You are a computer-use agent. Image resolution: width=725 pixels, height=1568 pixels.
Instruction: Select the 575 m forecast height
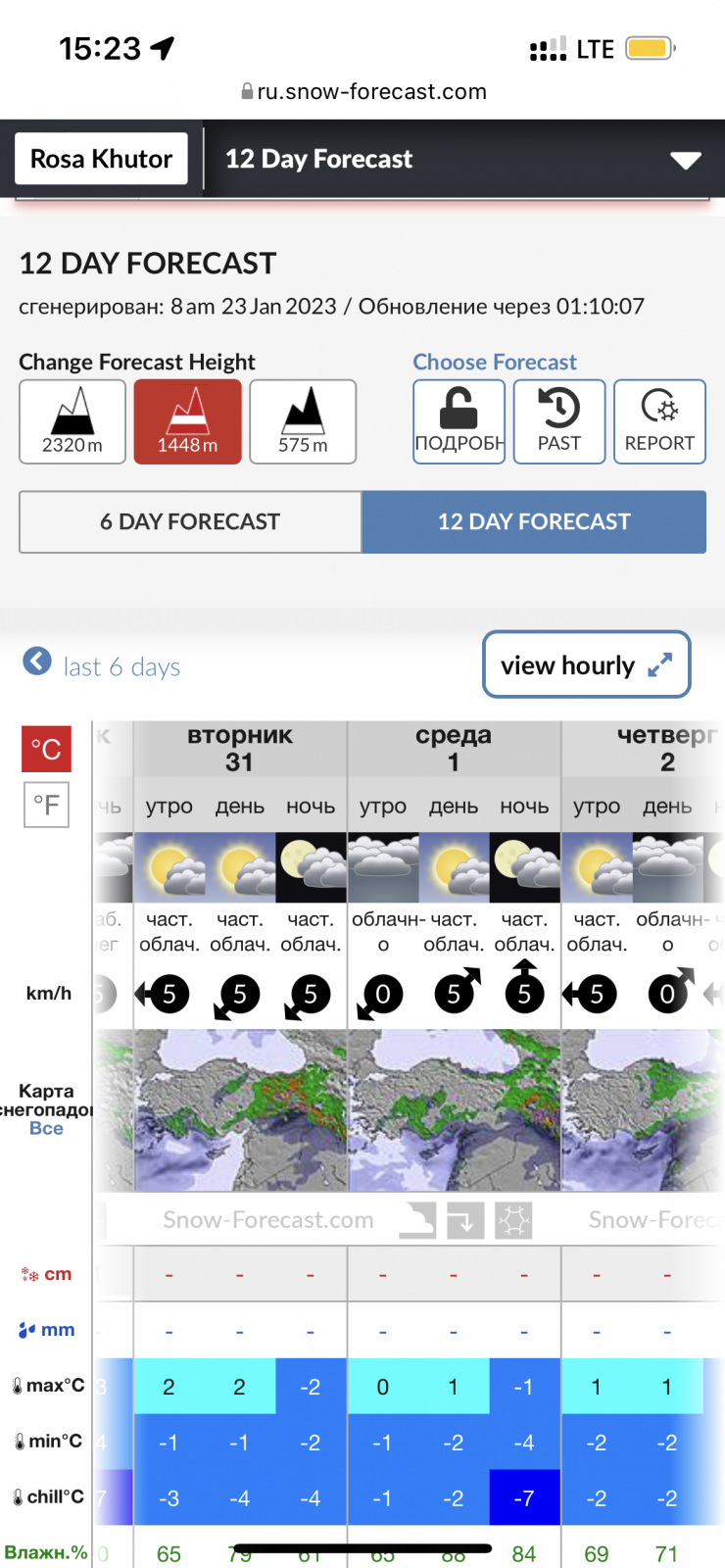coord(303,421)
